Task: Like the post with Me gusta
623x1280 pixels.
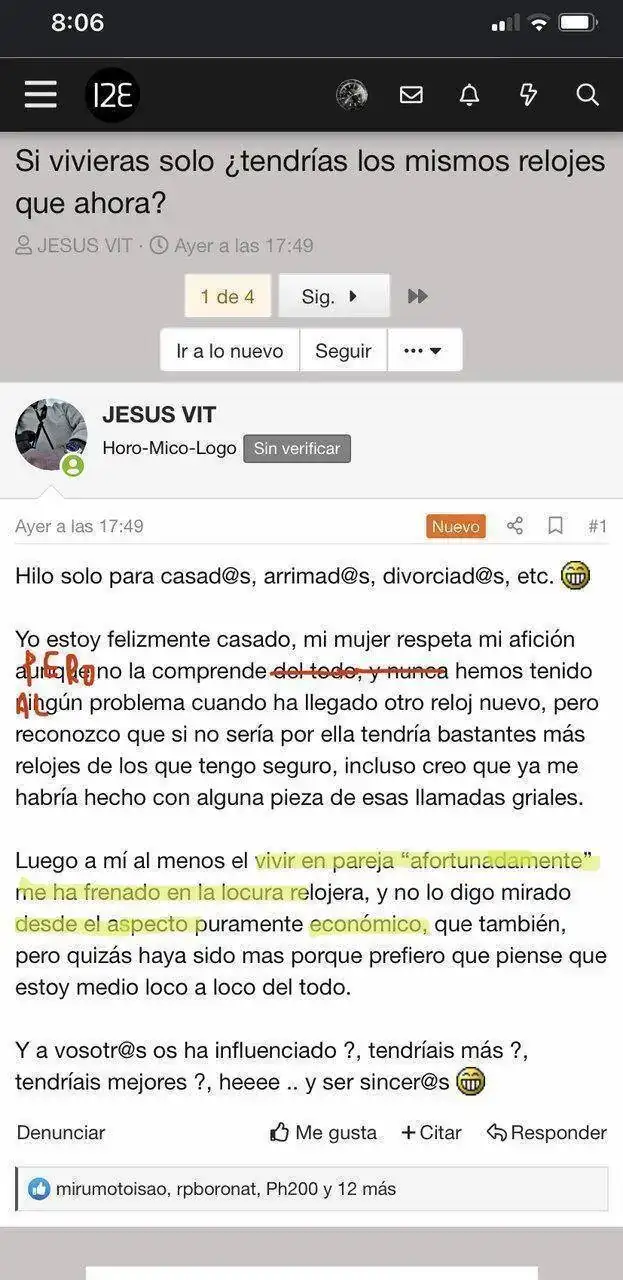Action: (x=324, y=1132)
